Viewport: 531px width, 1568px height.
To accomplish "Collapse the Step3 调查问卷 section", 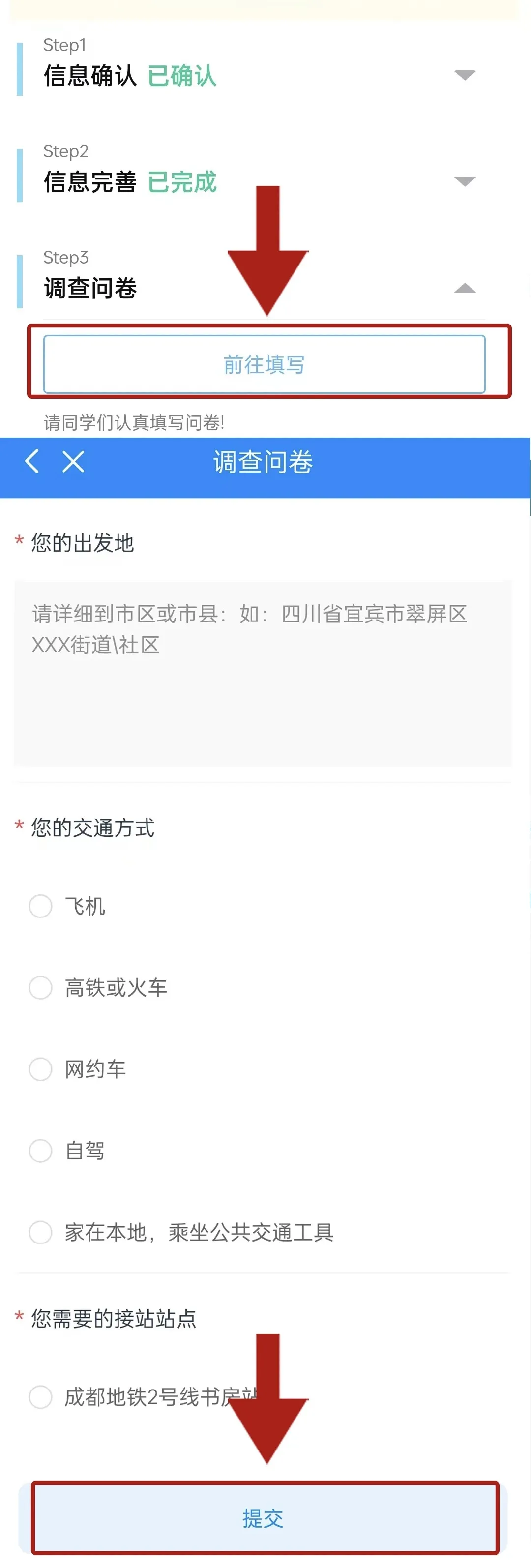I will pyautogui.click(x=465, y=288).
